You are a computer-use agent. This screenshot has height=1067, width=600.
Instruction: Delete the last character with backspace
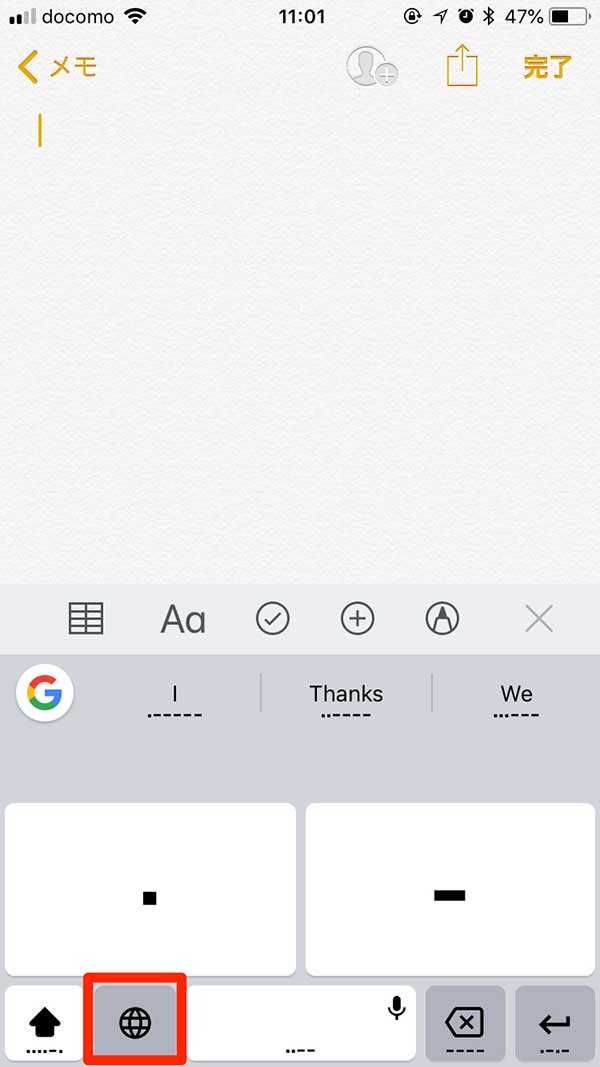pos(465,1023)
